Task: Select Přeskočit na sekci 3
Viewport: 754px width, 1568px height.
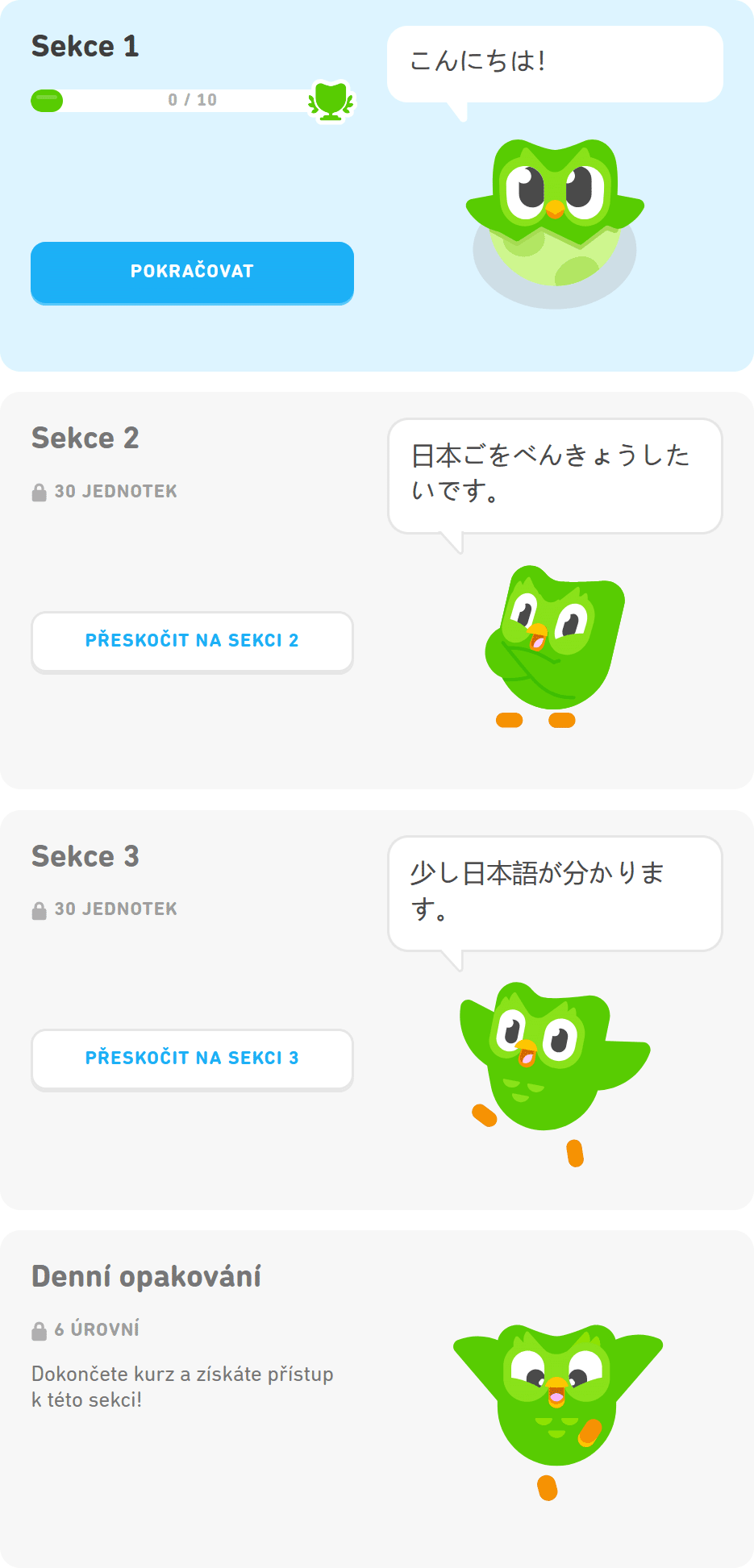Action: pos(192,1059)
